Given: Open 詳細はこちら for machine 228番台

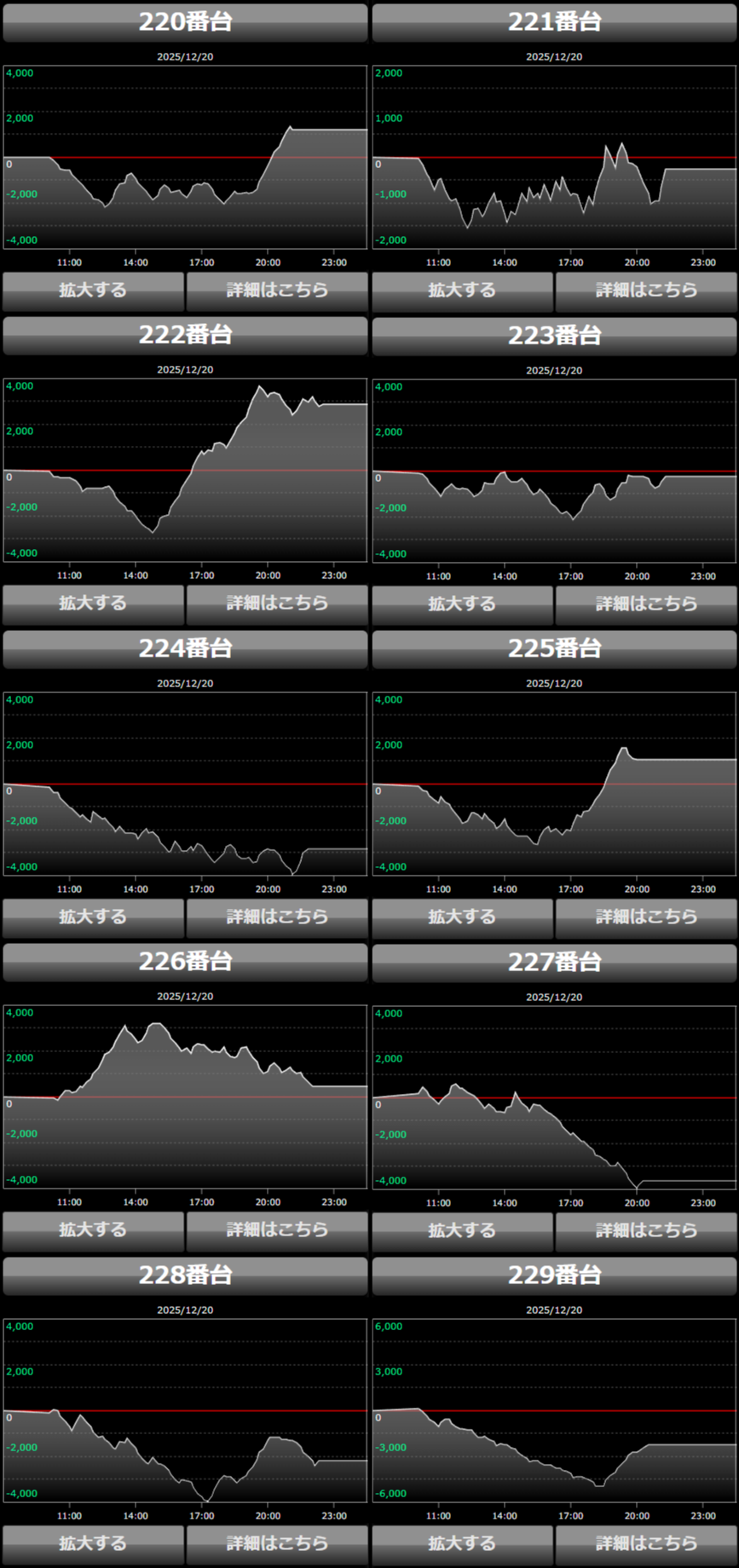Looking at the screenshot, I should 277,1544.
